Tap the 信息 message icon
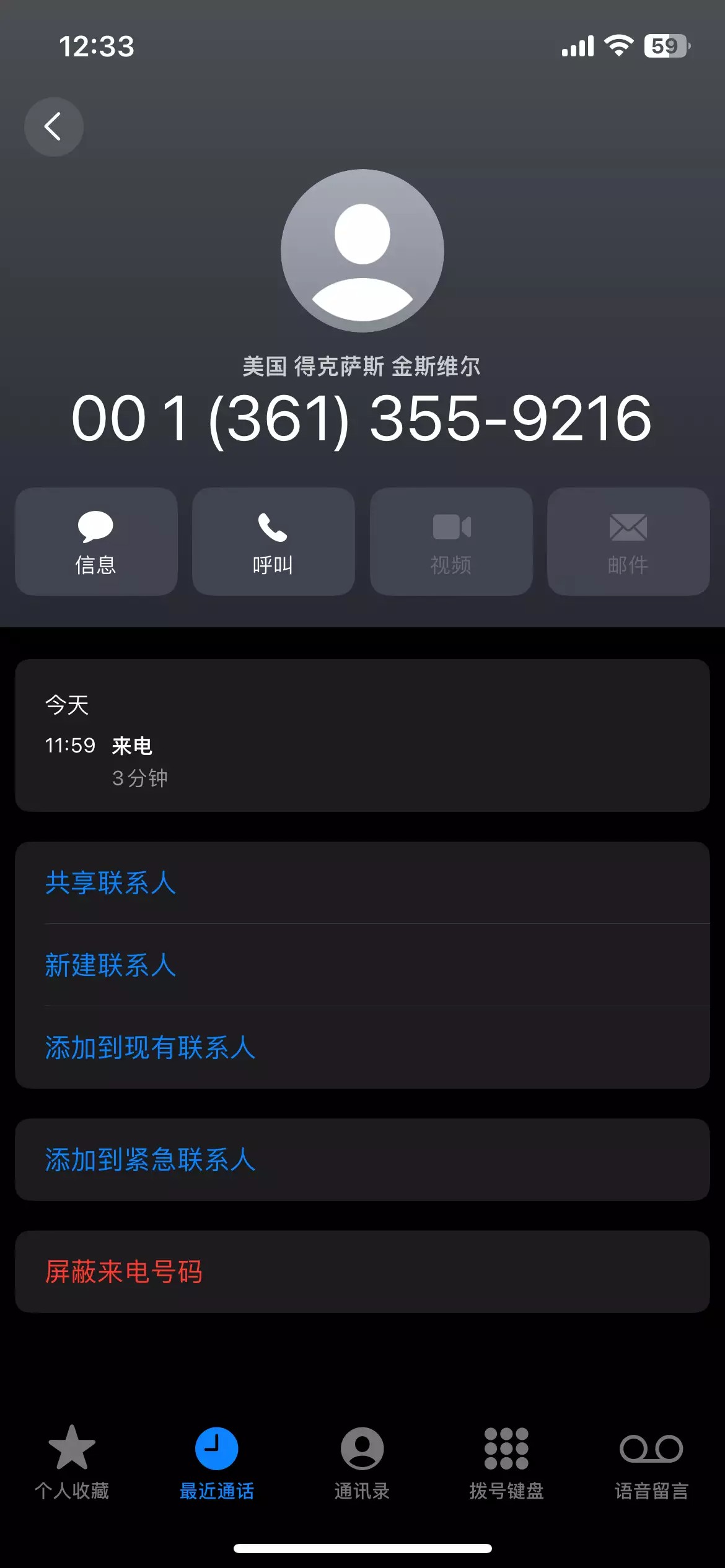The image size is (725, 1568). coord(95,541)
